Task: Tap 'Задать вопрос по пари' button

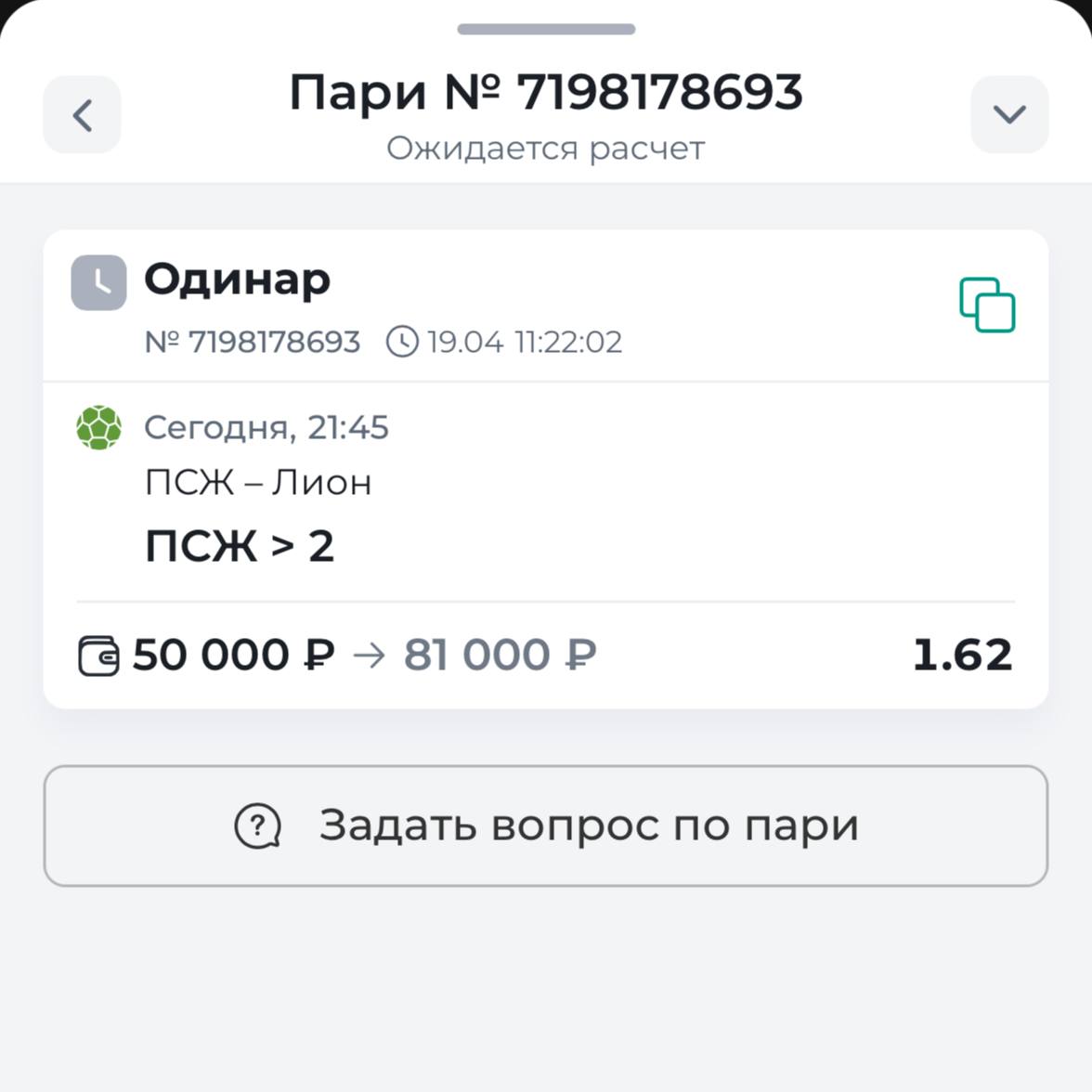Action: 546,825
